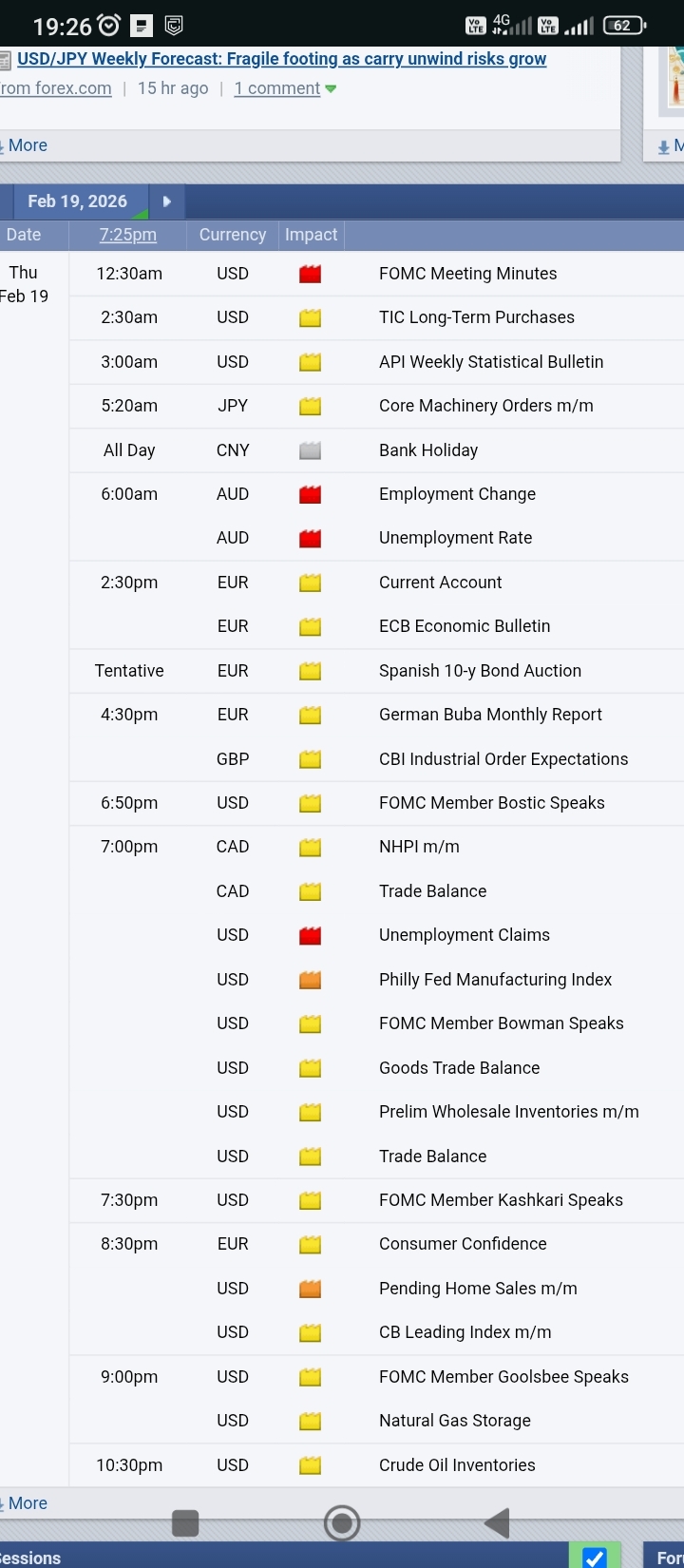View the AUD Employment Change event
684x1568 pixels.
point(457,494)
